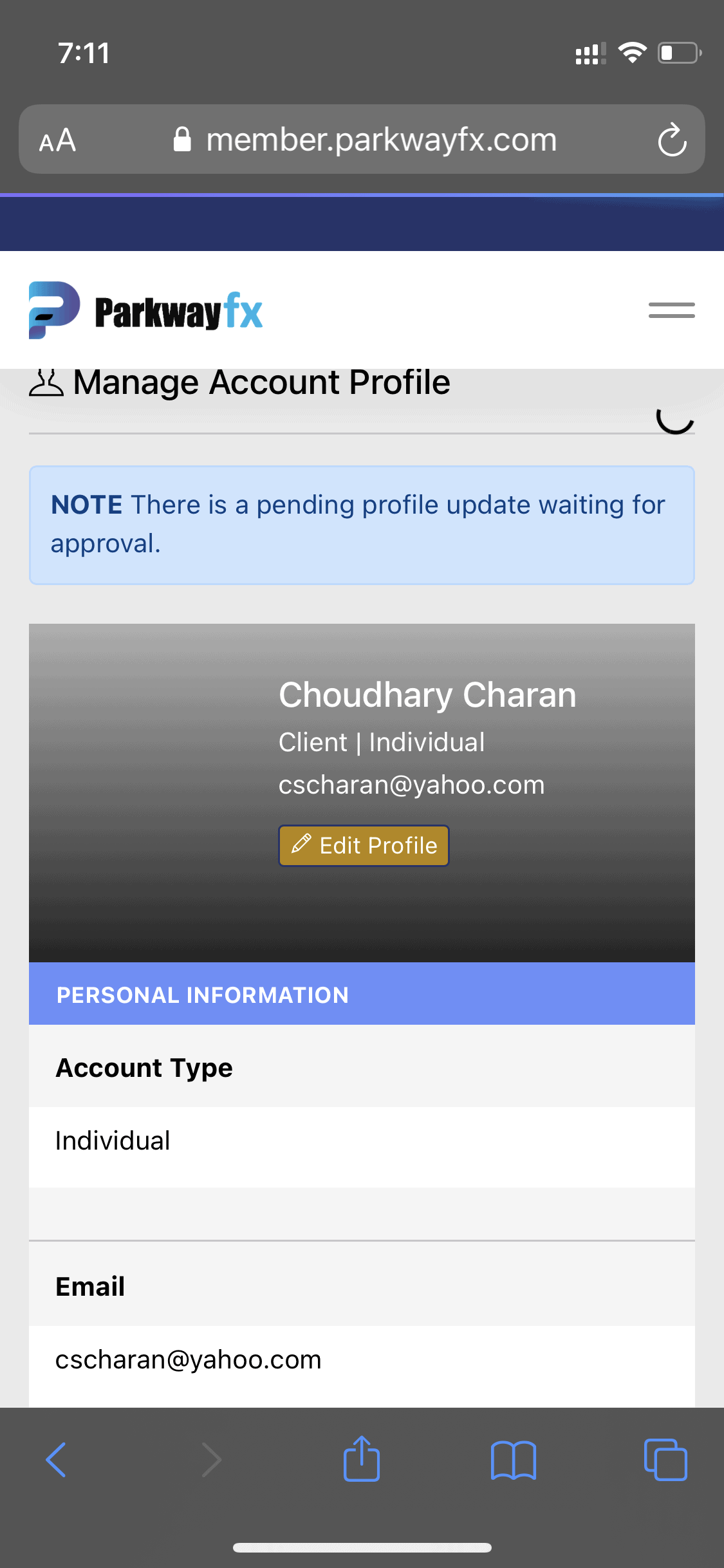Go back to the previous page
The width and height of the screenshot is (724, 1568).
57,1460
